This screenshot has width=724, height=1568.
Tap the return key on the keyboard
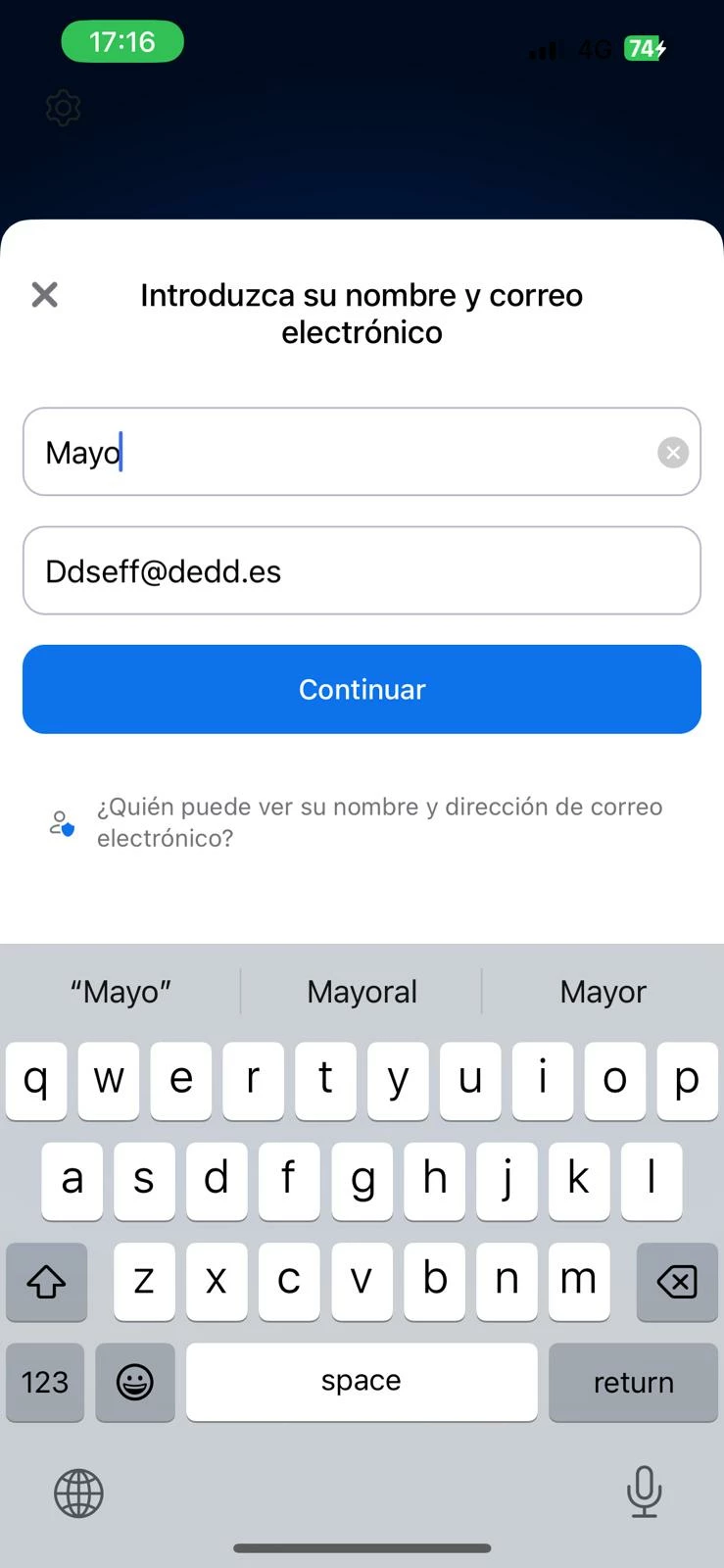click(633, 1382)
